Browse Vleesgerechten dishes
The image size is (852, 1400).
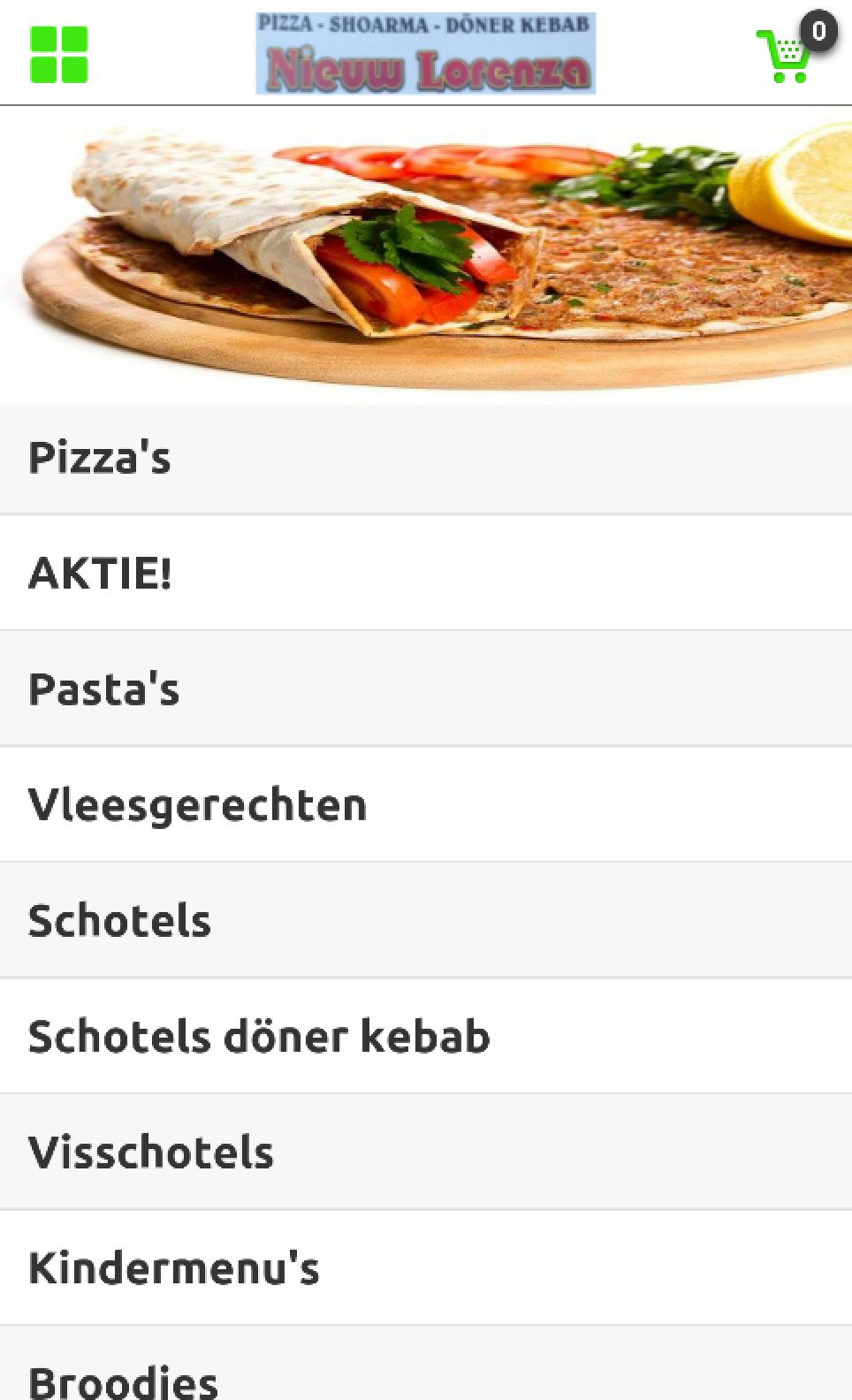pos(426,805)
